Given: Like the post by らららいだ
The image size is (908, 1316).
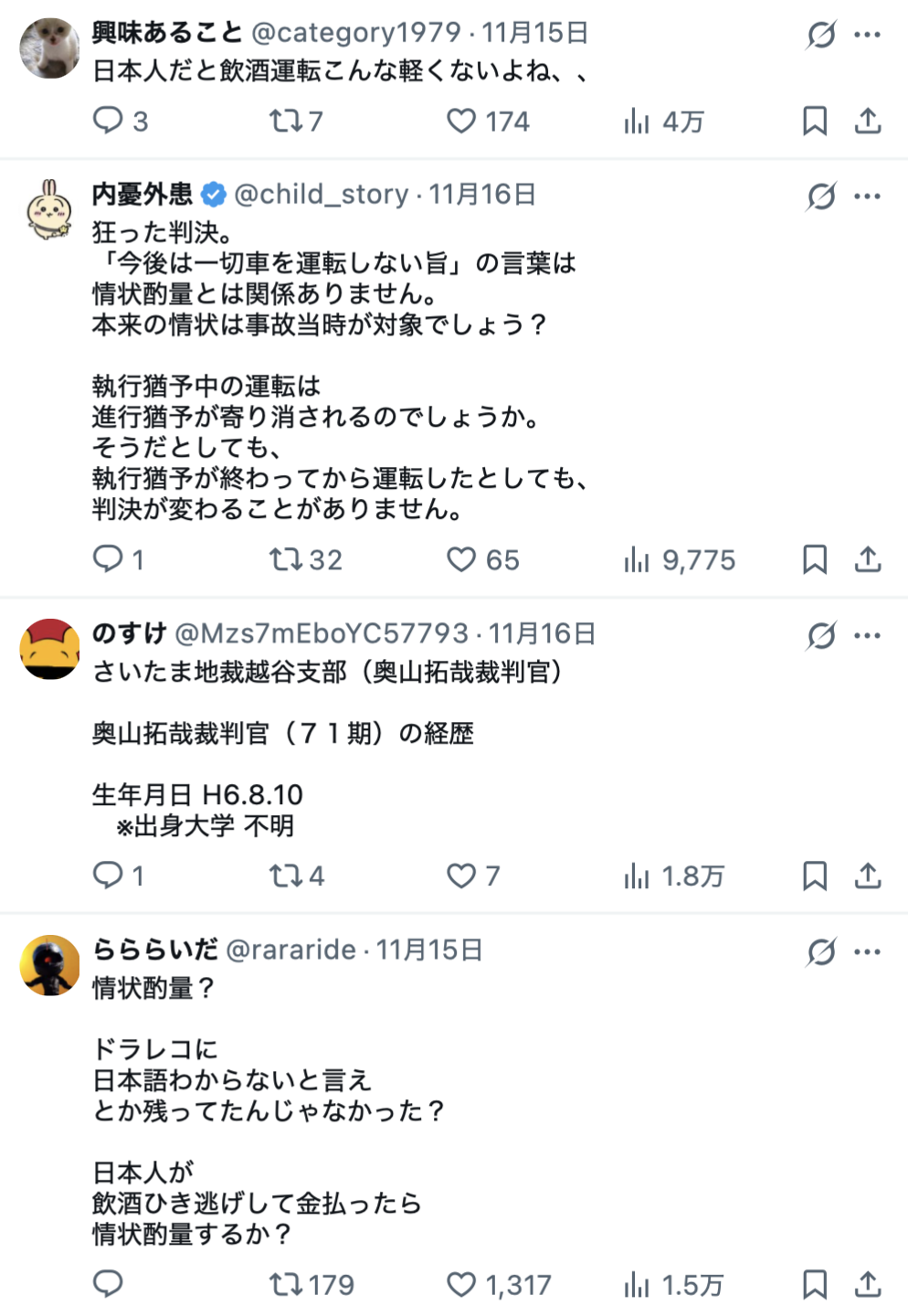Looking at the screenshot, I should pos(461,1284).
